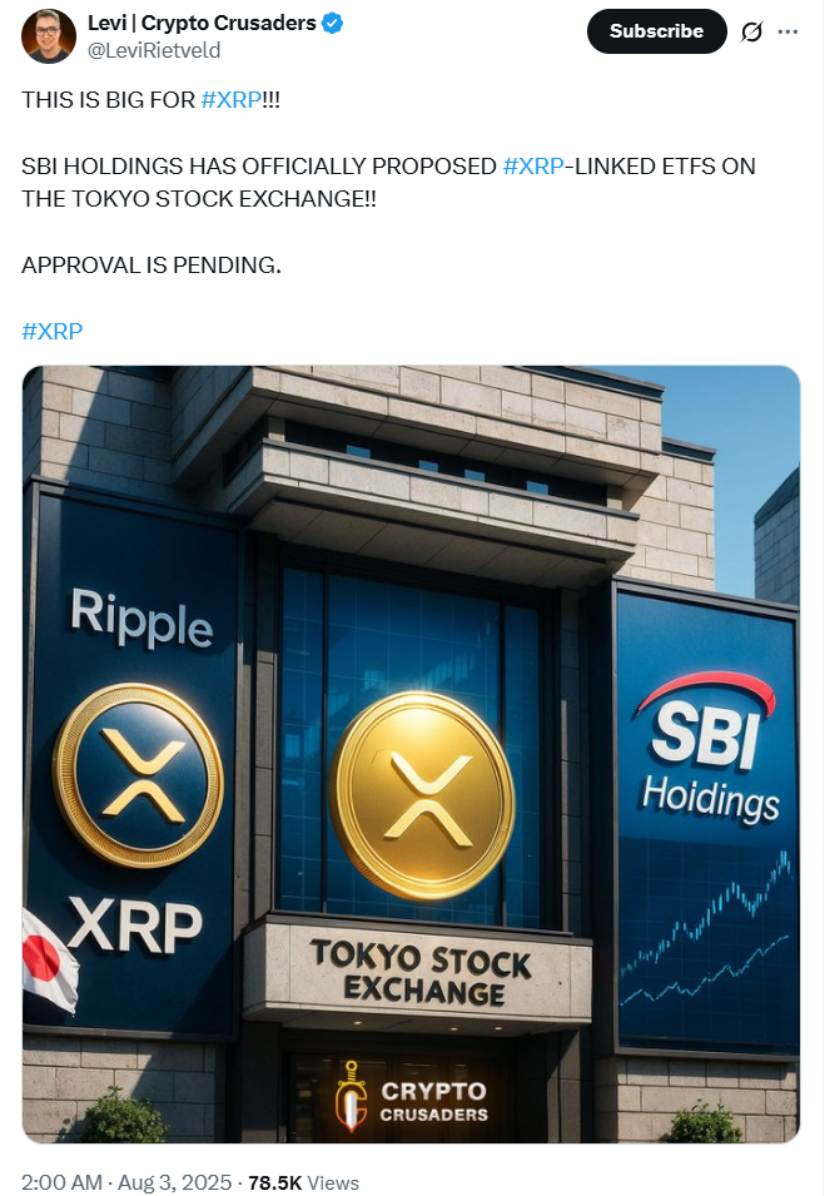View the Tokyo Stock Exchange image fullscreen
Image resolution: width=825 pixels, height=1196 pixels.
pyautogui.click(x=411, y=753)
